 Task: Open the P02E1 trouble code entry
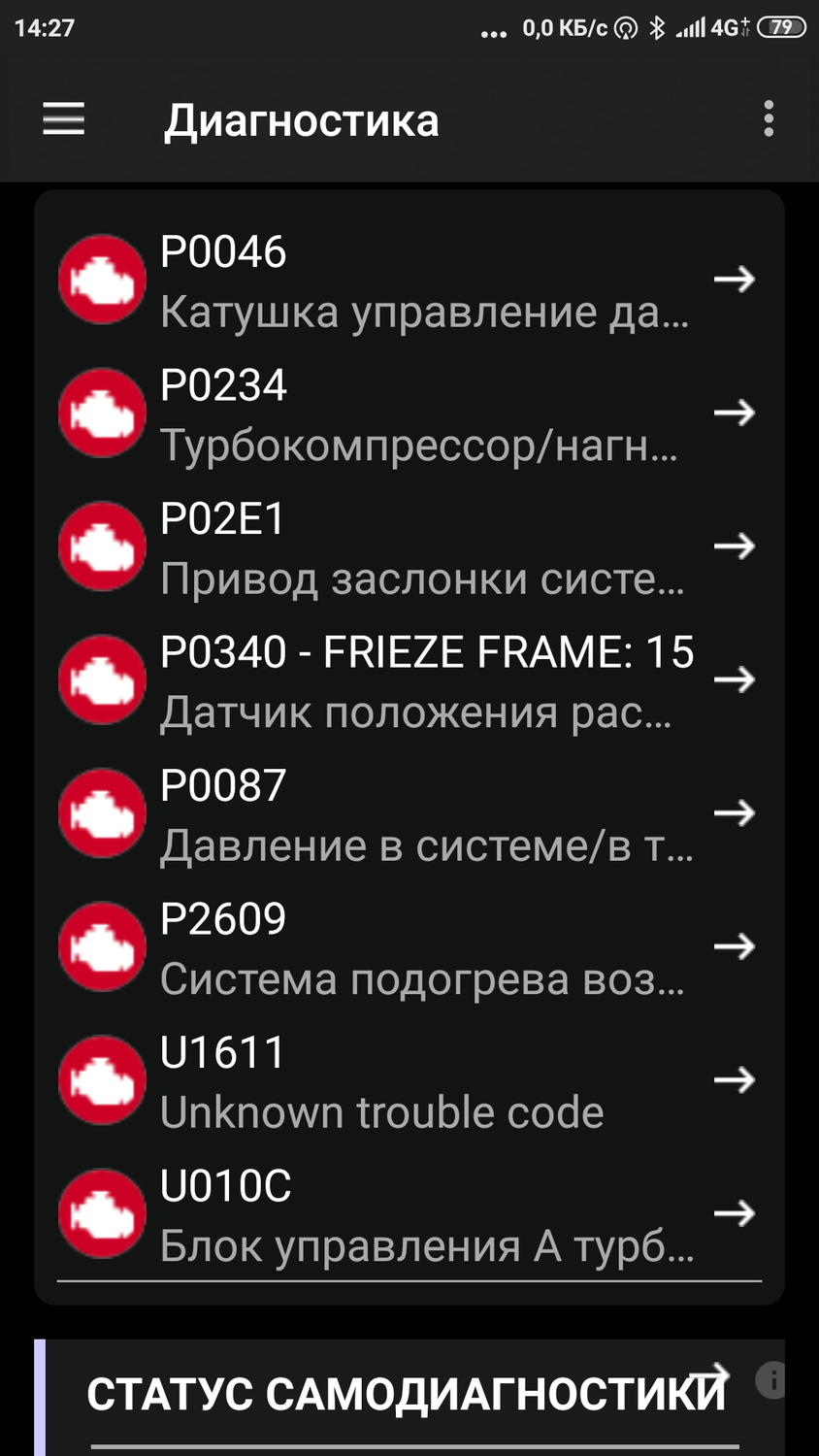(x=408, y=547)
